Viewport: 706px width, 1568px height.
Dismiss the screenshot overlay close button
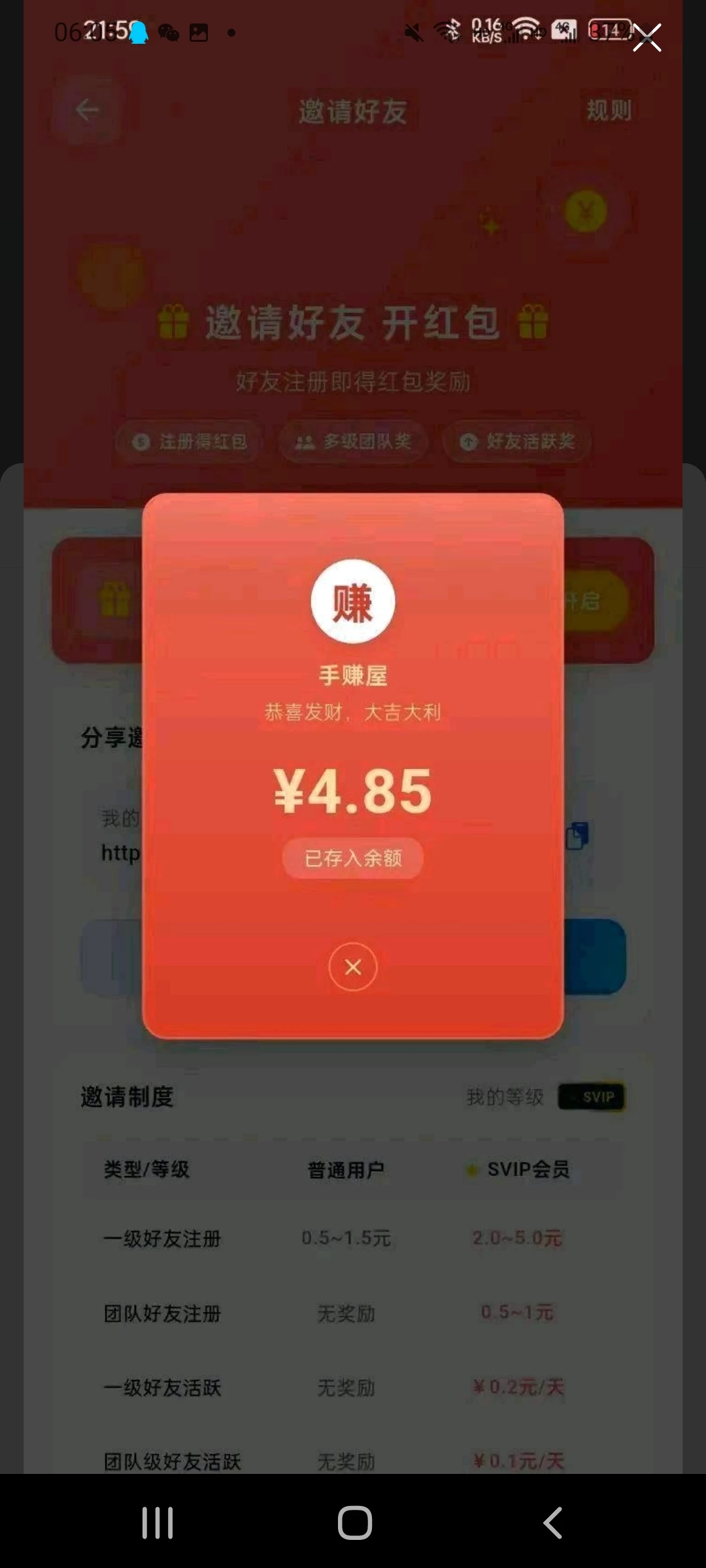point(646,38)
